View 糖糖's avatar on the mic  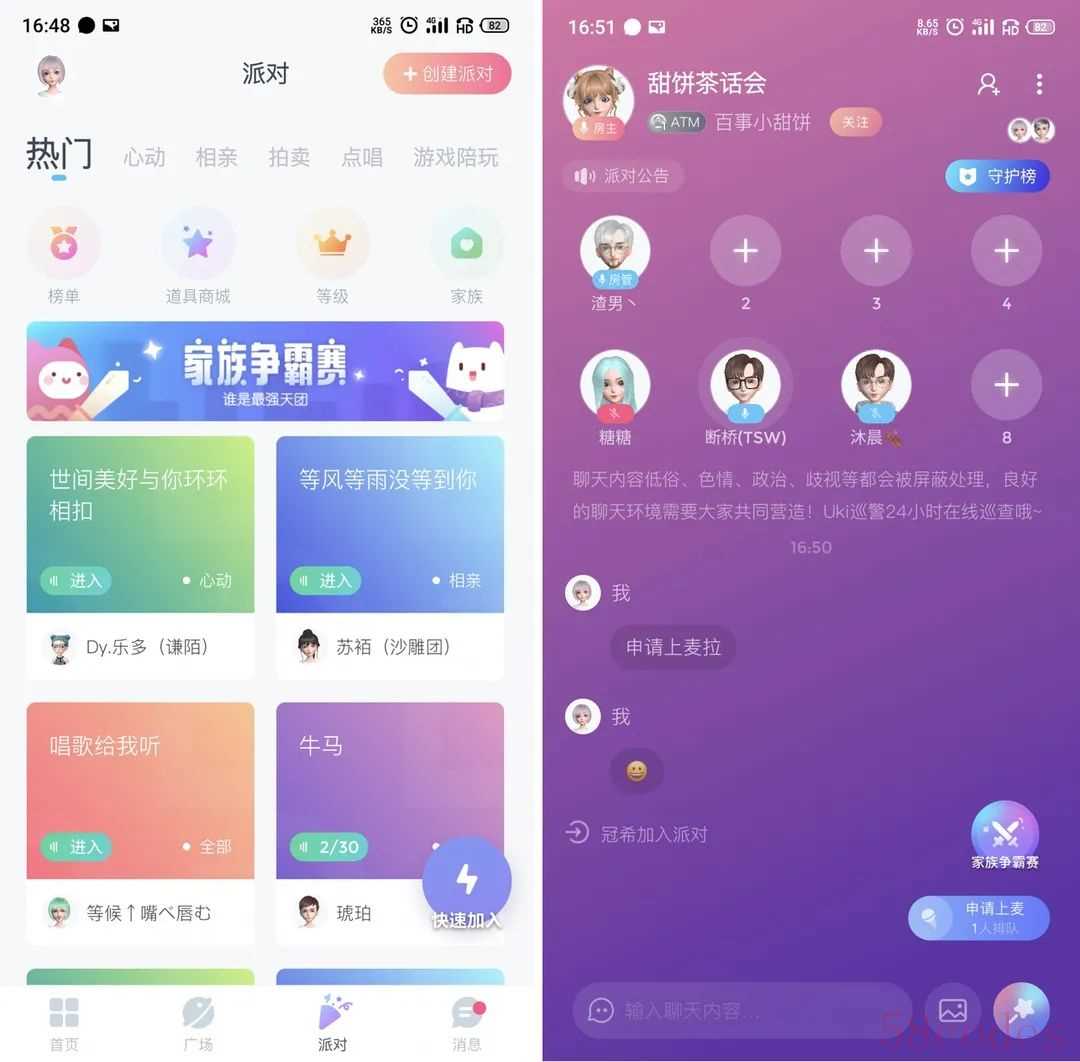pos(615,385)
